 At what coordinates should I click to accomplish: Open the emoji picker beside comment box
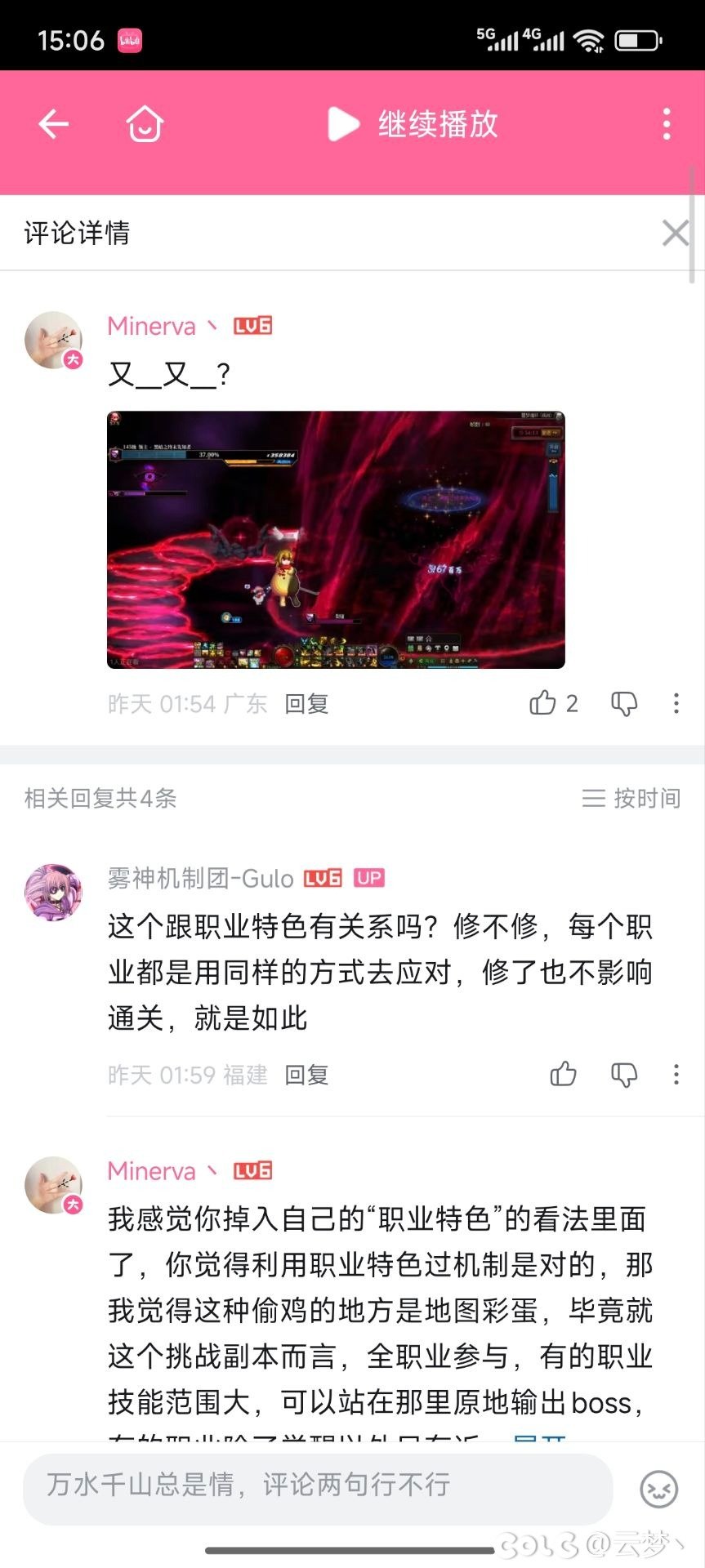658,1489
